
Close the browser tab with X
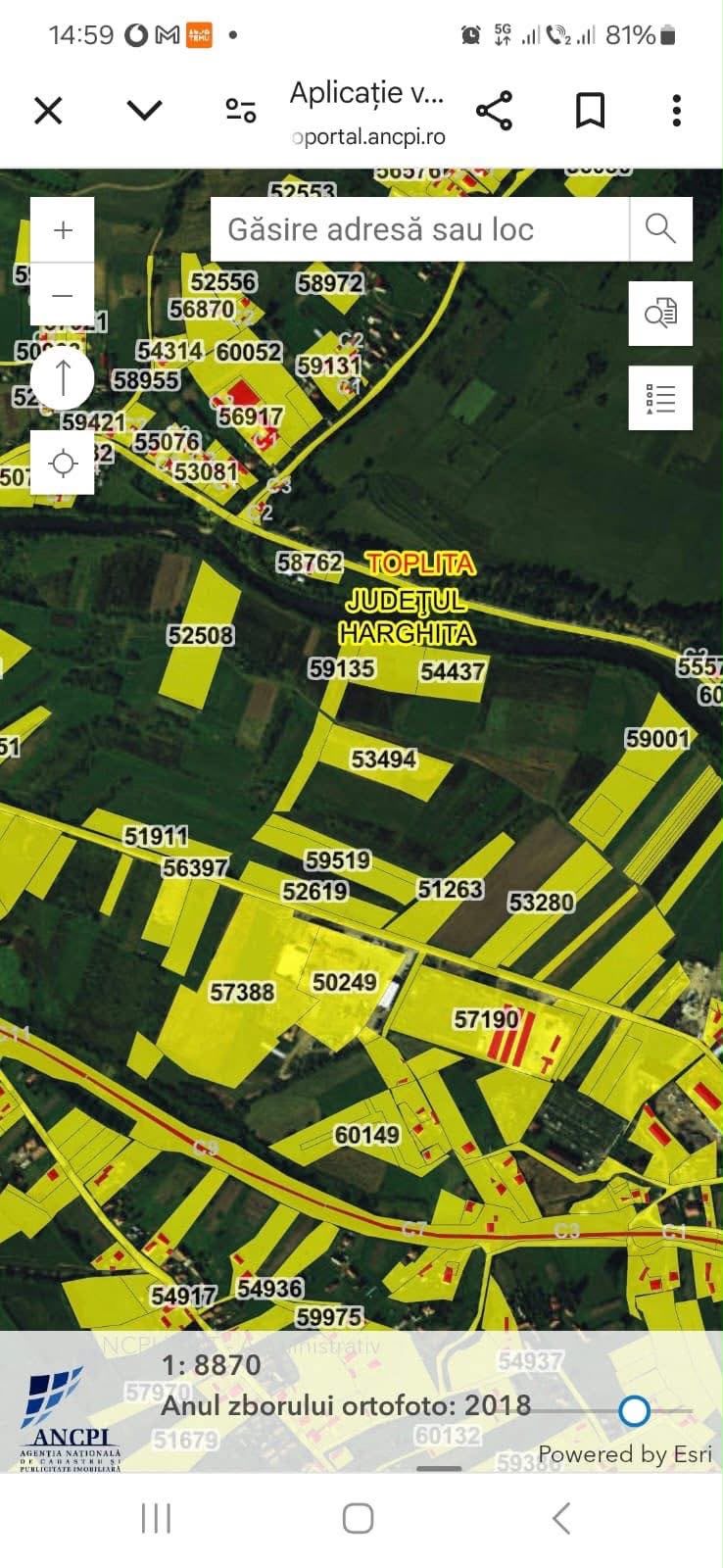point(48,111)
